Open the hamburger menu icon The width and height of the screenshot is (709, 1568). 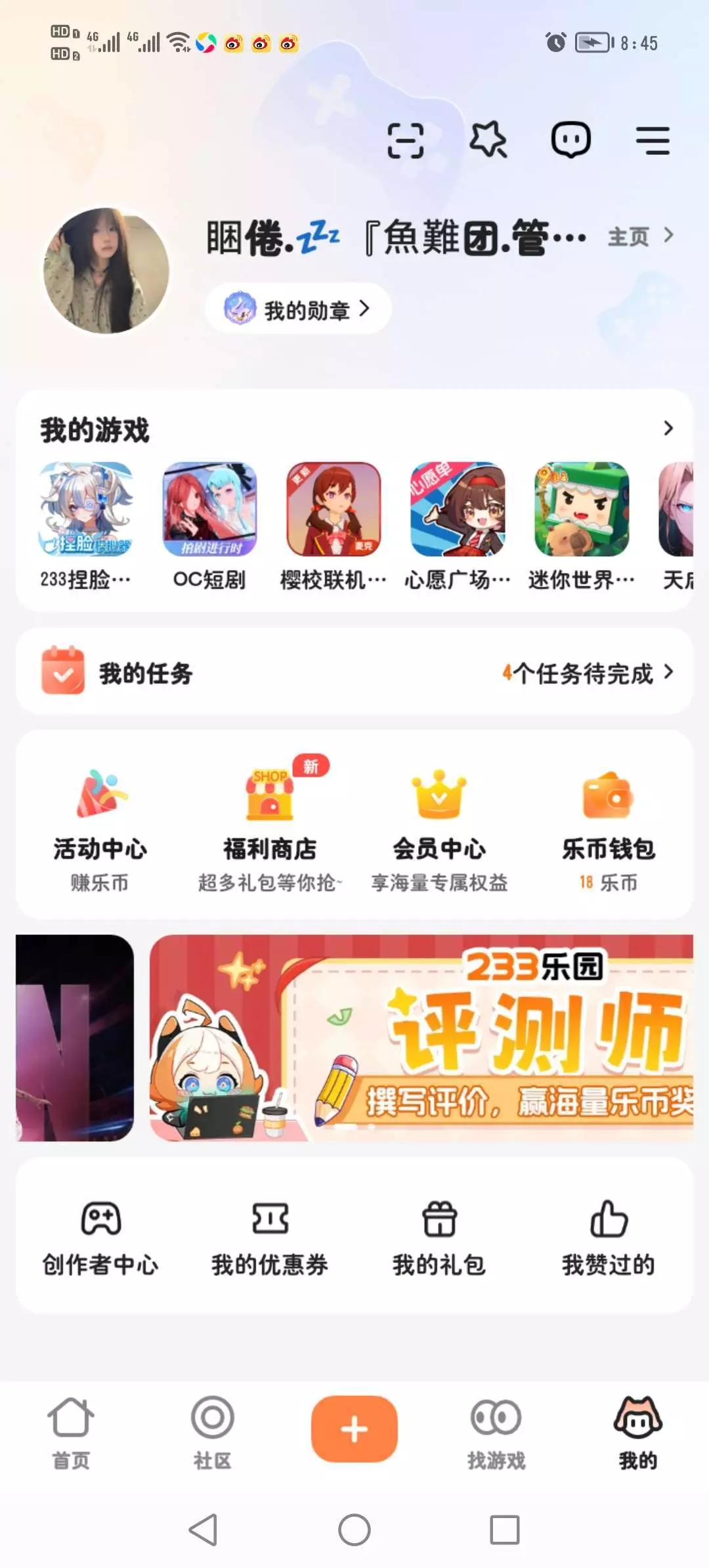point(653,141)
